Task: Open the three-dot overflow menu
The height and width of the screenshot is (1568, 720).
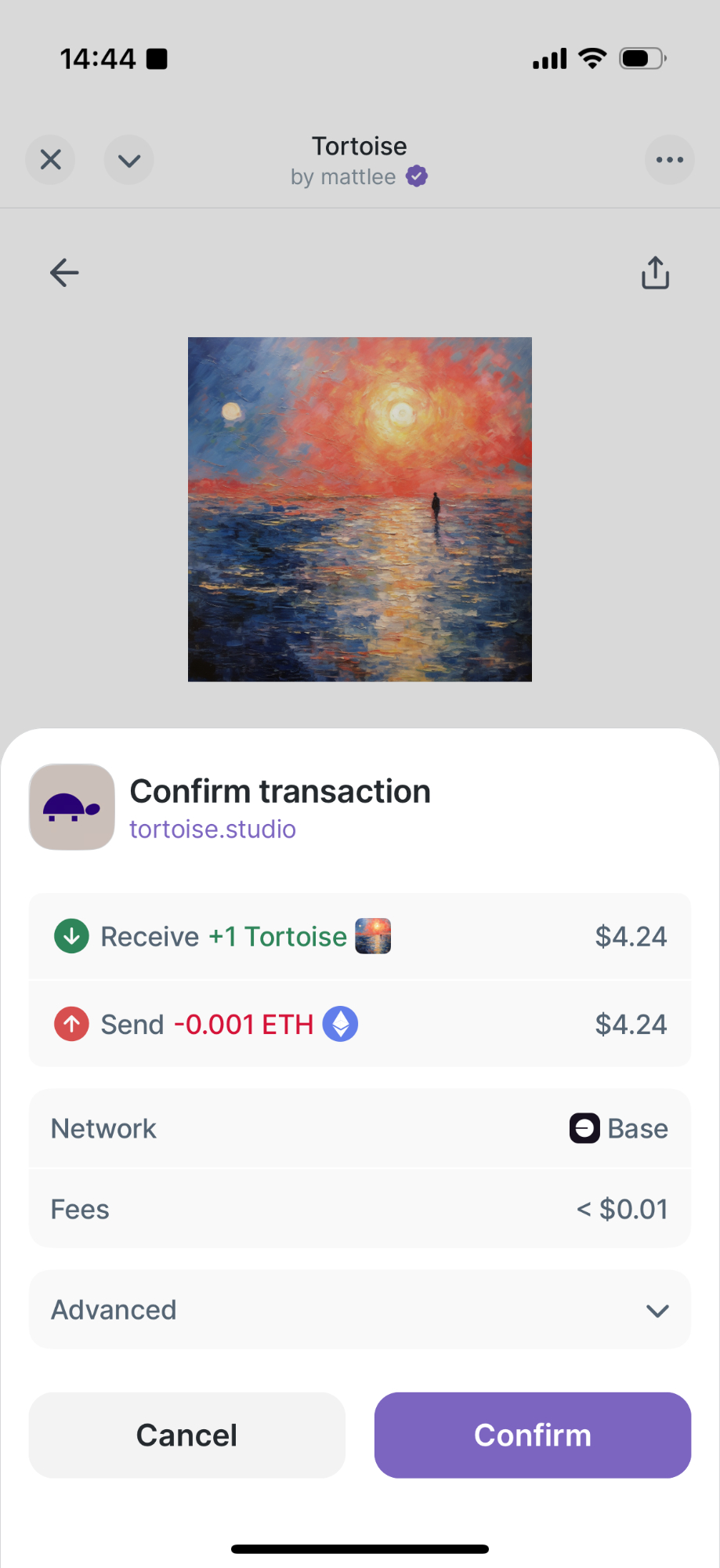Action: (669, 160)
